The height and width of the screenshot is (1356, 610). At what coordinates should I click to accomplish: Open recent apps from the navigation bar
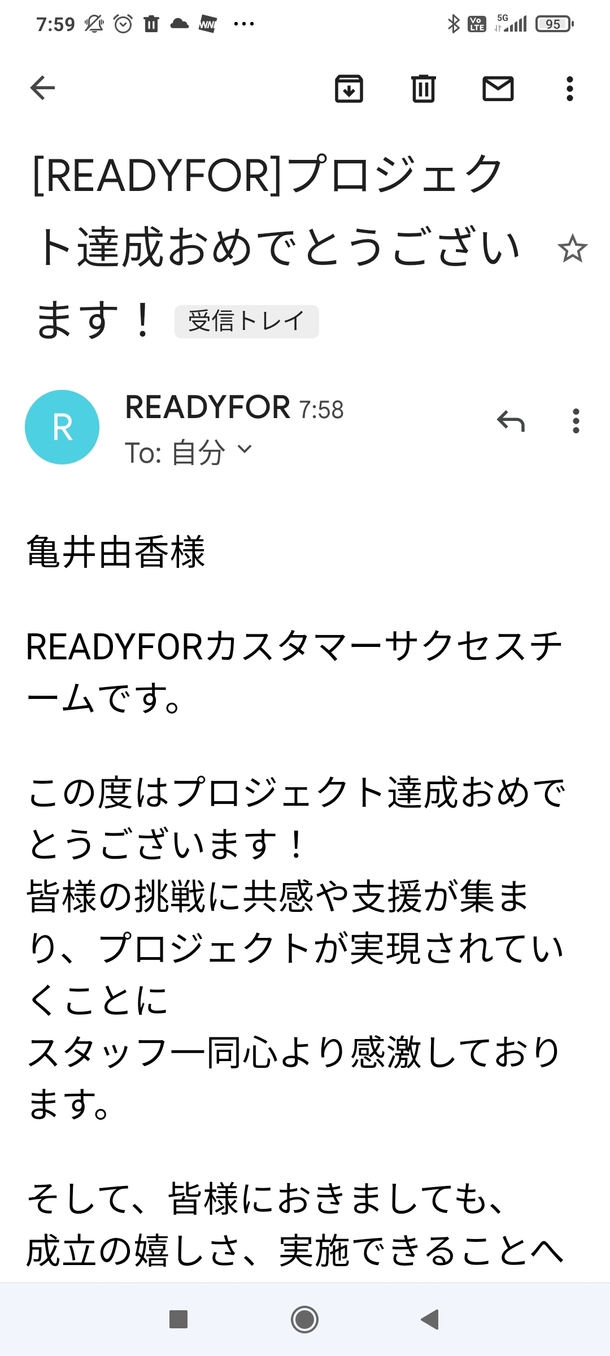(x=179, y=1319)
